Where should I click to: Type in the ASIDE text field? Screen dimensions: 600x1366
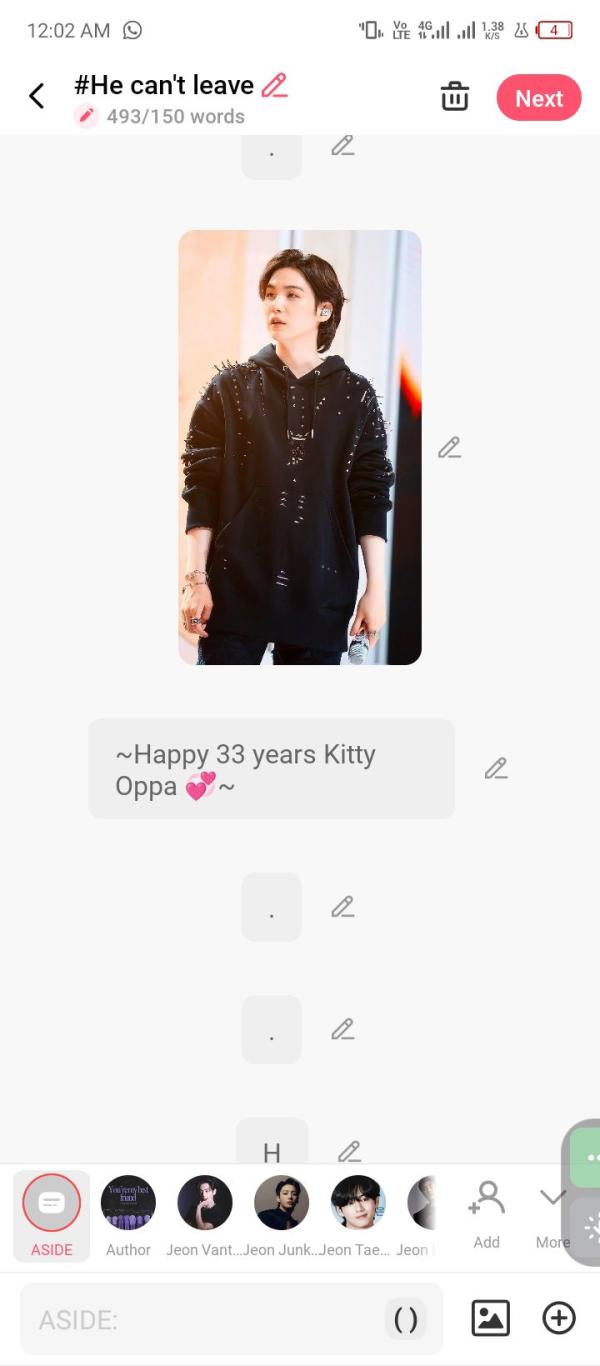tap(200, 1320)
